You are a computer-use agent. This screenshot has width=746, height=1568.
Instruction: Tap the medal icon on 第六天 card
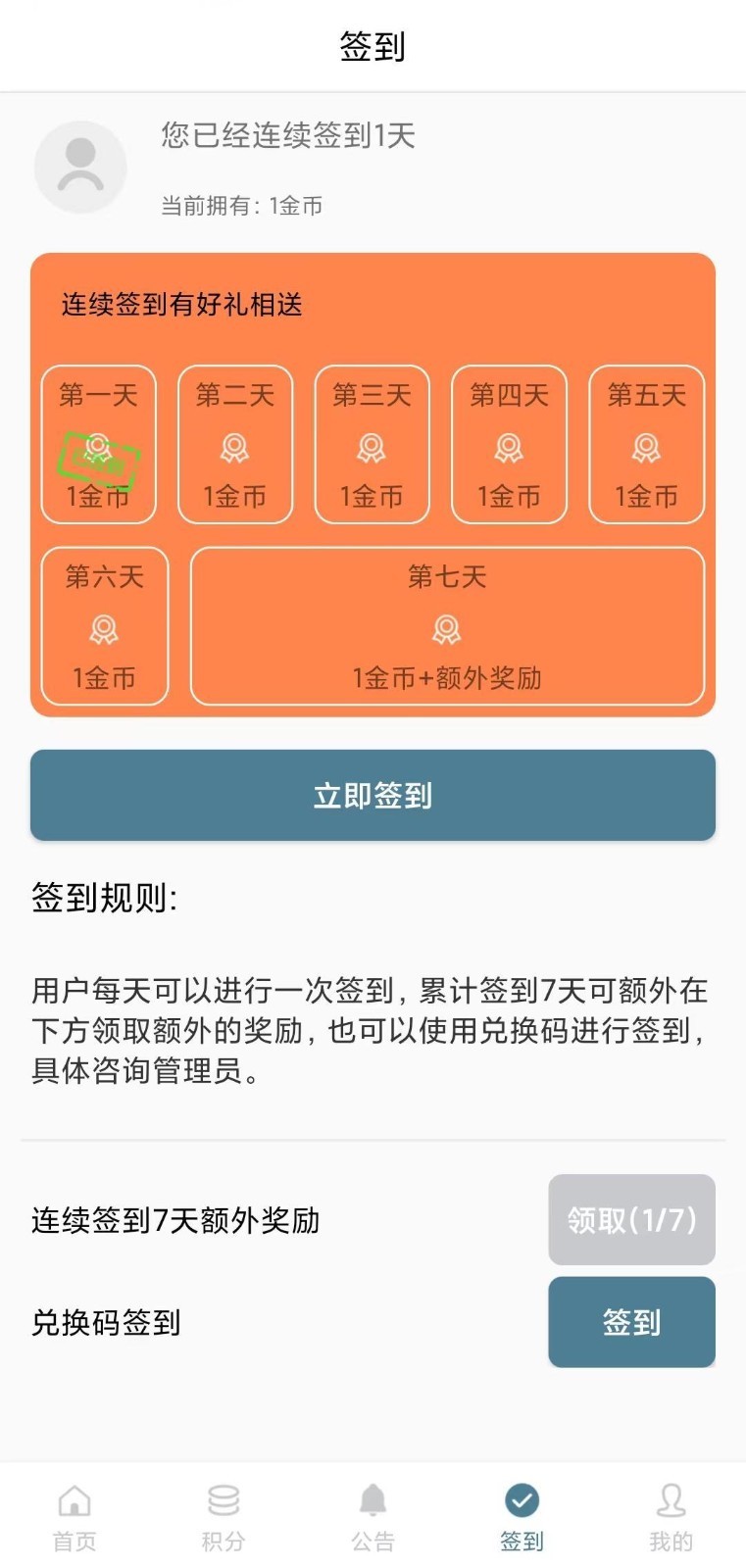click(103, 627)
